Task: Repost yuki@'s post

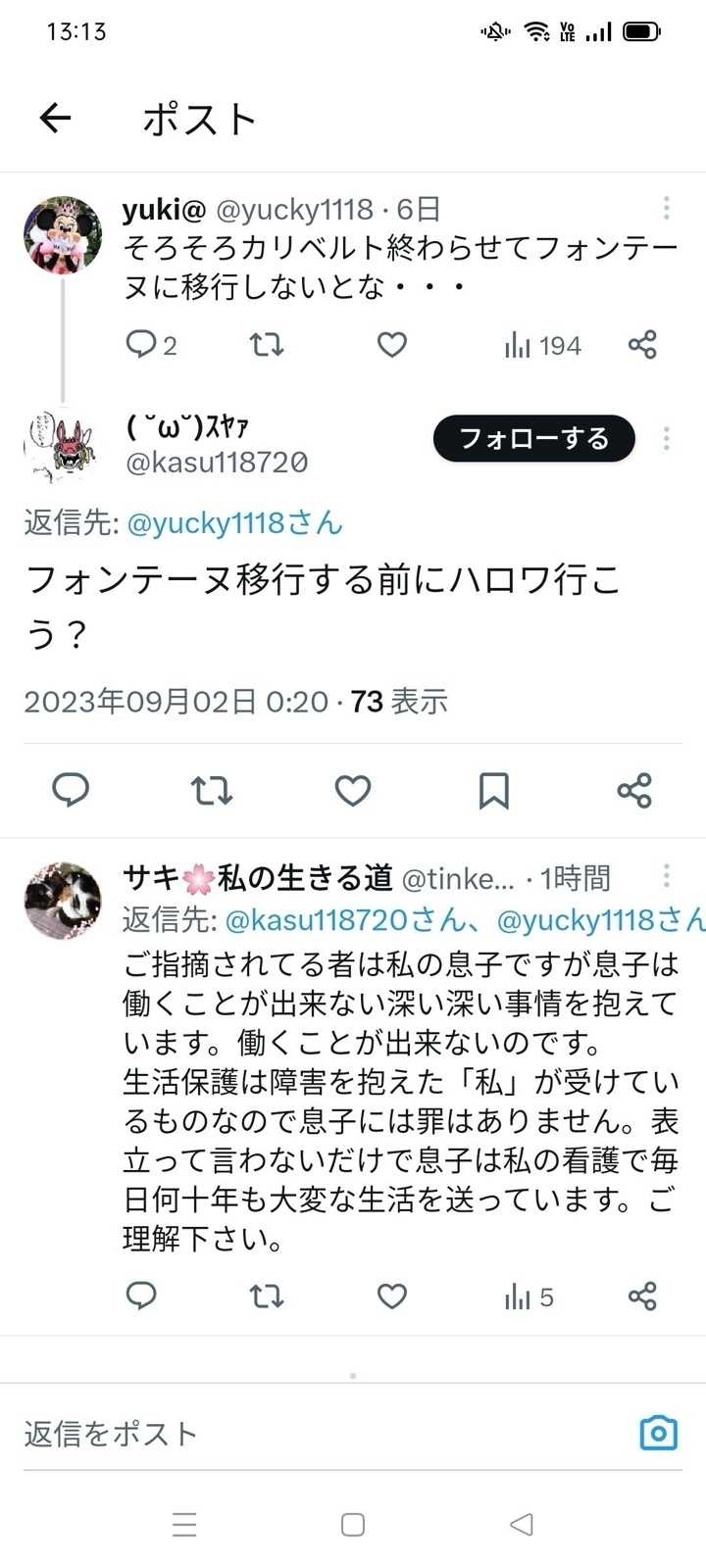Action: (266, 344)
